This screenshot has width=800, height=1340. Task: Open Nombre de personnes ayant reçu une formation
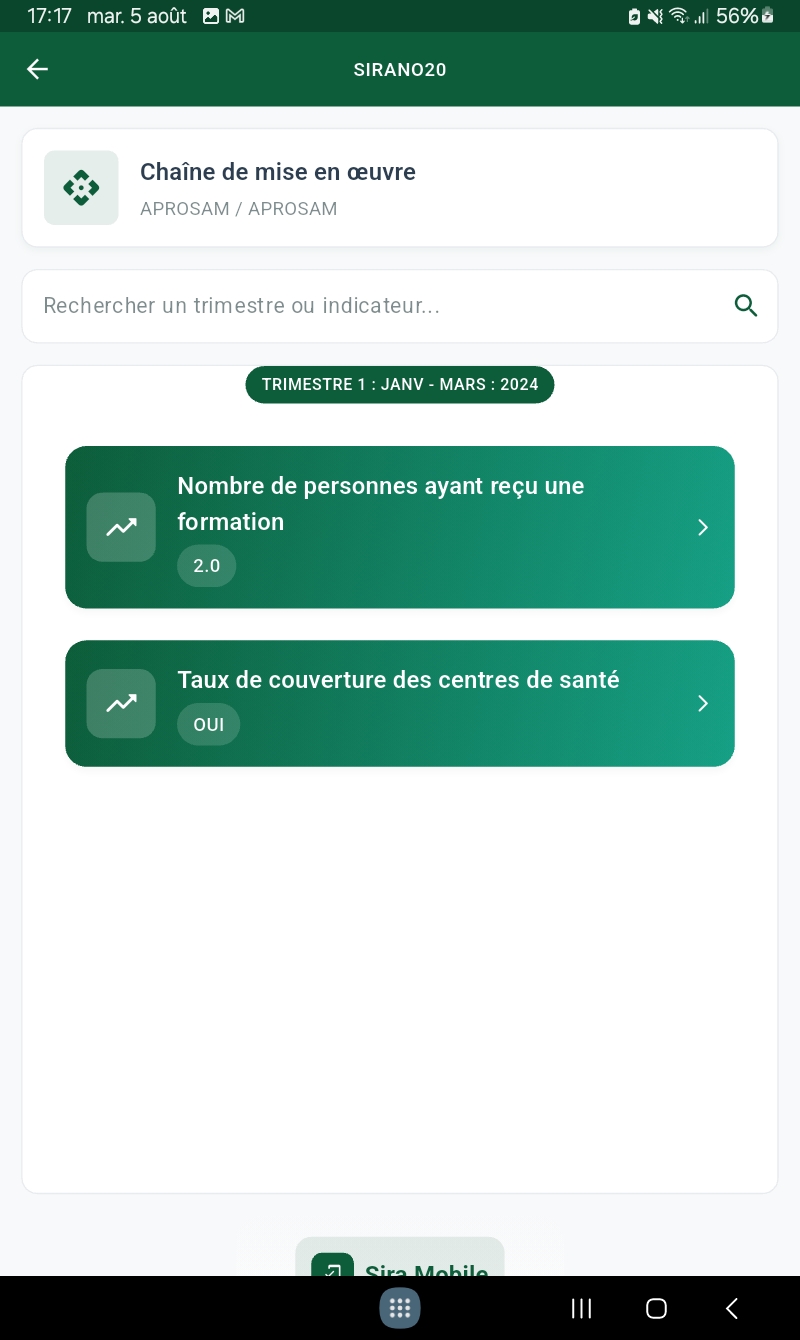tap(400, 527)
